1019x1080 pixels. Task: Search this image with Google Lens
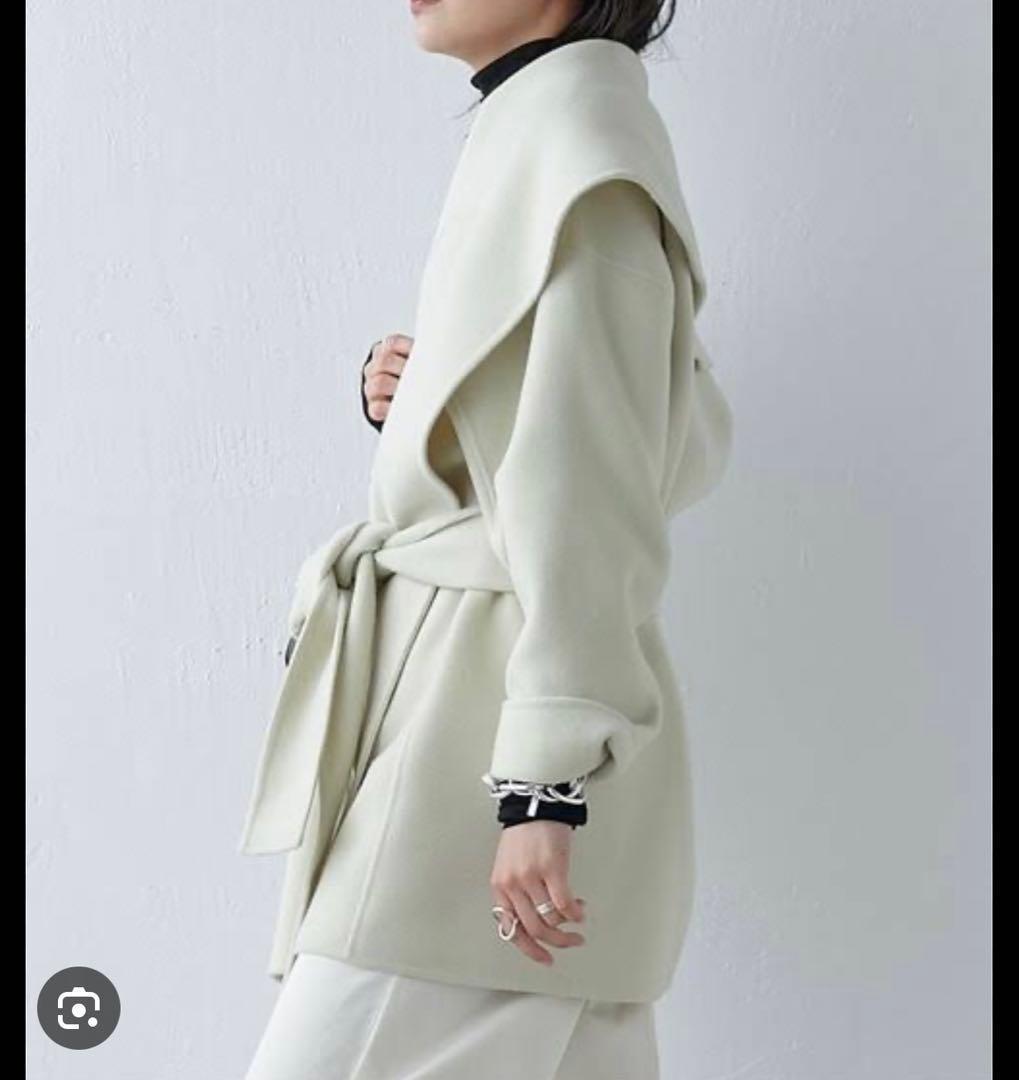click(x=79, y=1008)
